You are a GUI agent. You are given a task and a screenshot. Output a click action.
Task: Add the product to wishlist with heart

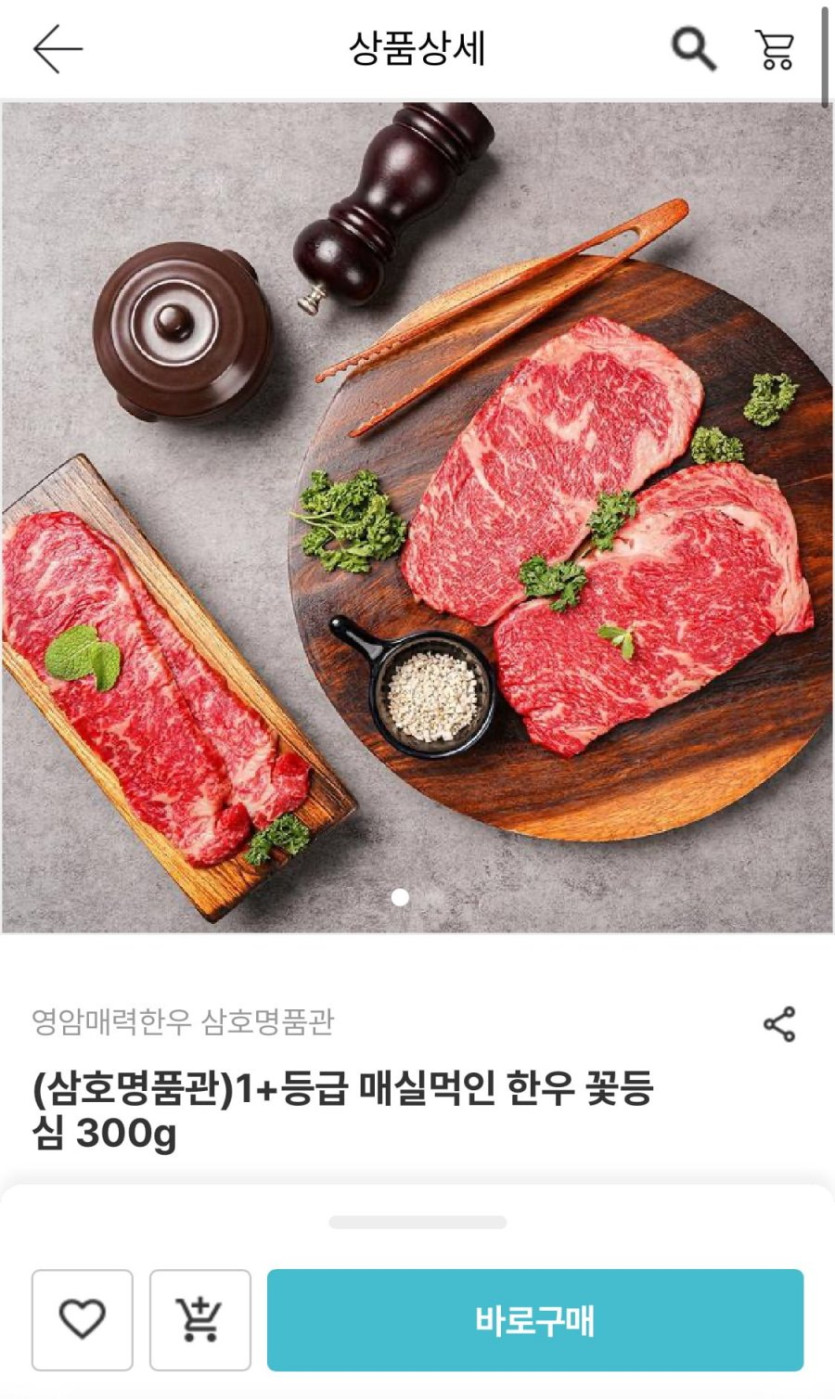tap(82, 1320)
